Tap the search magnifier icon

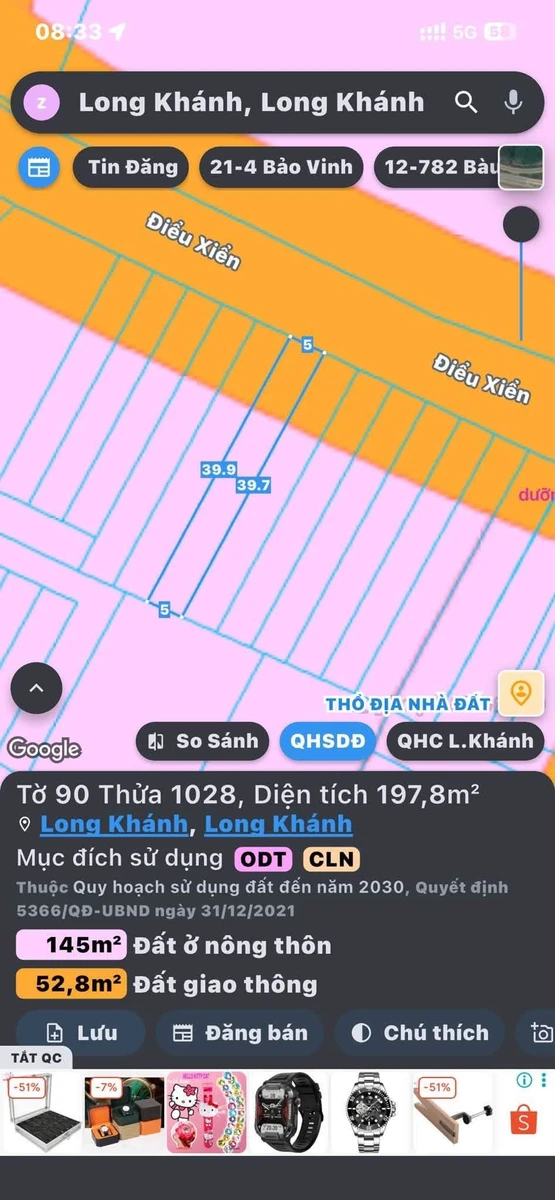point(466,102)
